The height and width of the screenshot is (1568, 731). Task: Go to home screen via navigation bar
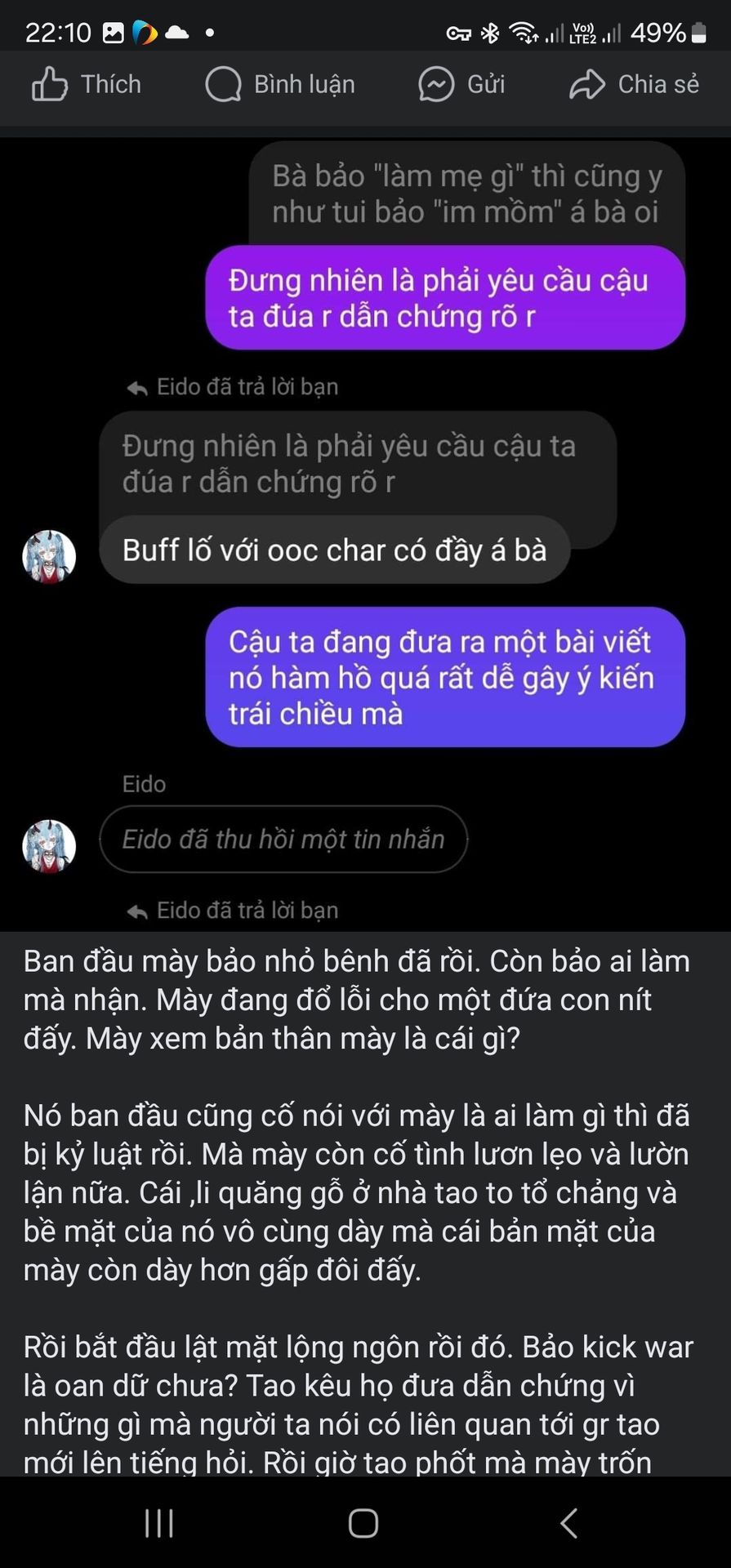363,1523
